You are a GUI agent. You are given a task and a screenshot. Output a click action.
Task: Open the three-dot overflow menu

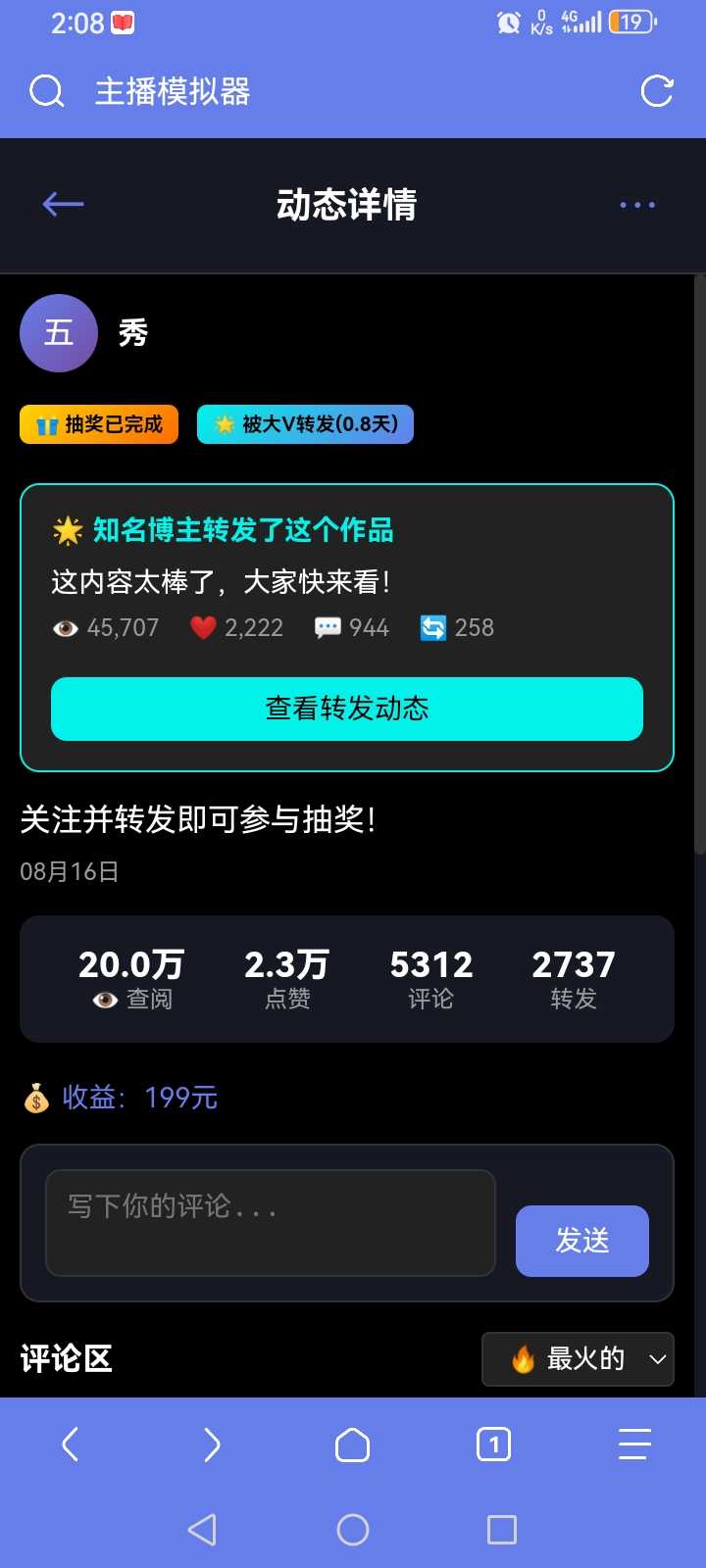[x=636, y=205]
